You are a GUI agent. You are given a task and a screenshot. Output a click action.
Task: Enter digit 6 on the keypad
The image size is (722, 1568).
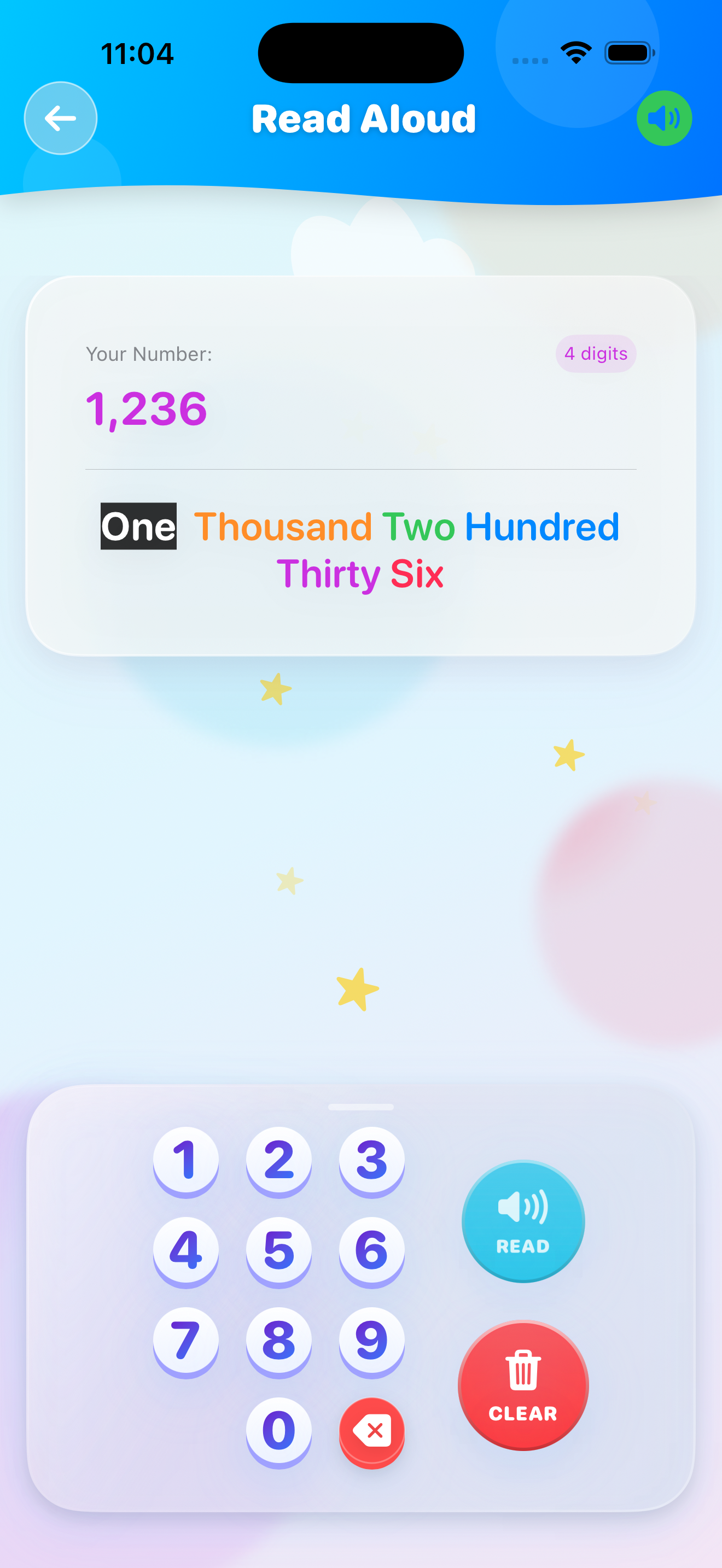[x=371, y=1250]
